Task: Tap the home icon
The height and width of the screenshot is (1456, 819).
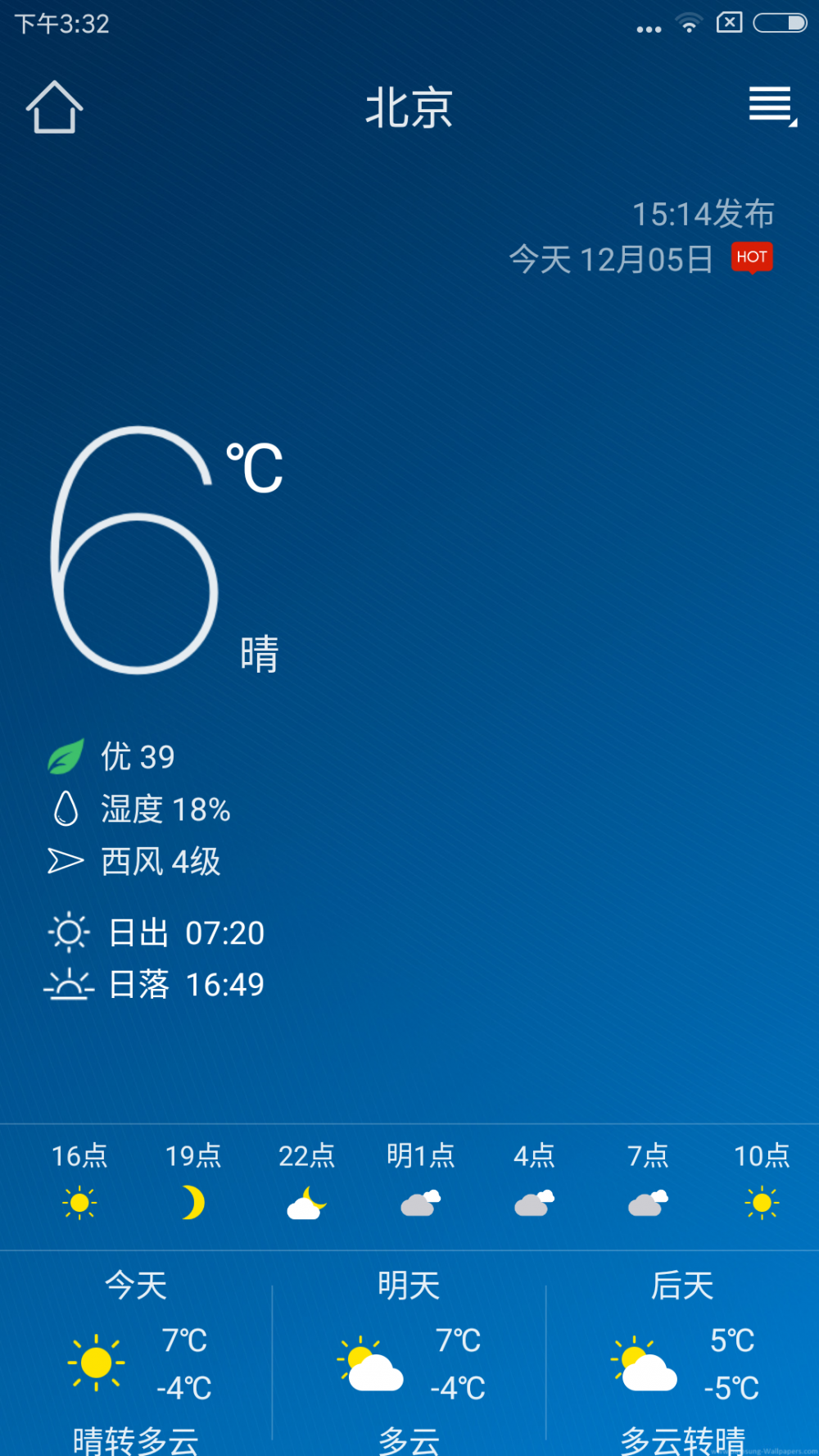Action: (54, 107)
